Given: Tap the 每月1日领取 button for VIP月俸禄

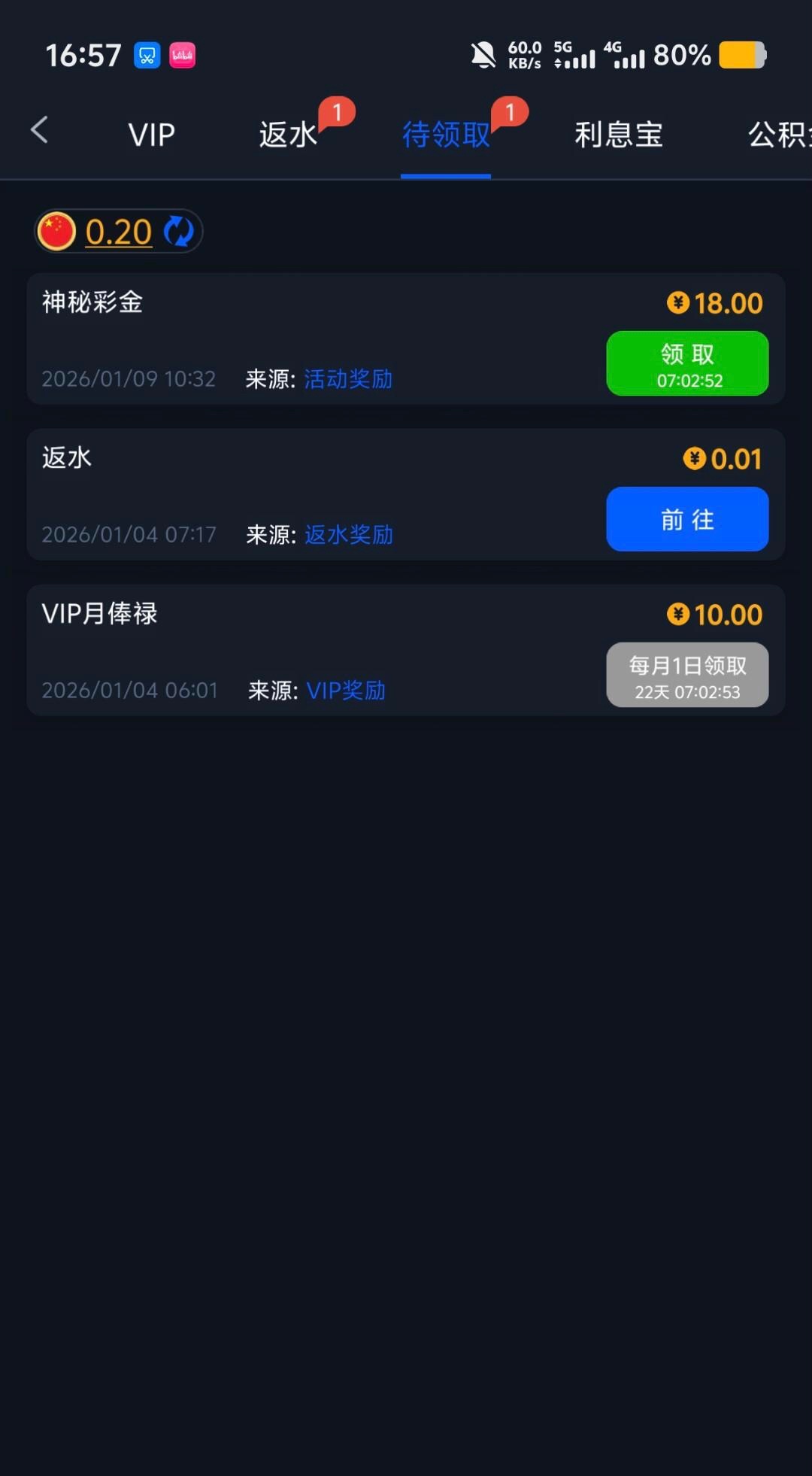Looking at the screenshot, I should click(687, 675).
